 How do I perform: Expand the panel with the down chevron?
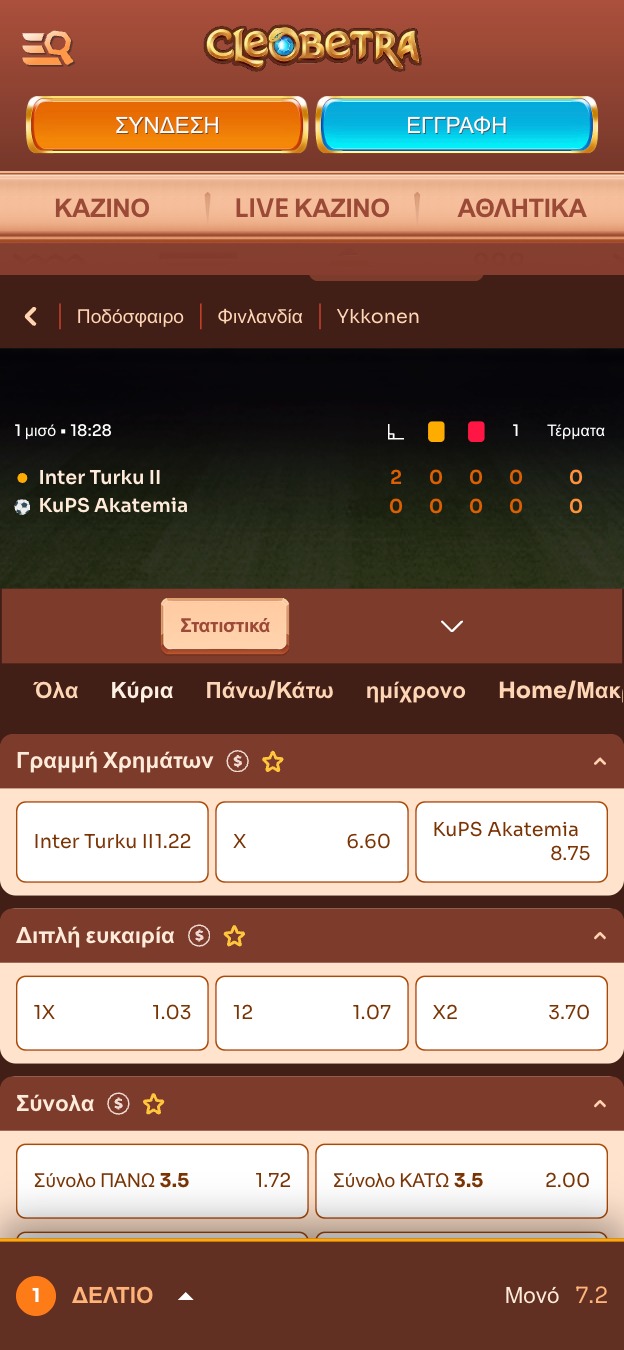pyautogui.click(x=452, y=626)
